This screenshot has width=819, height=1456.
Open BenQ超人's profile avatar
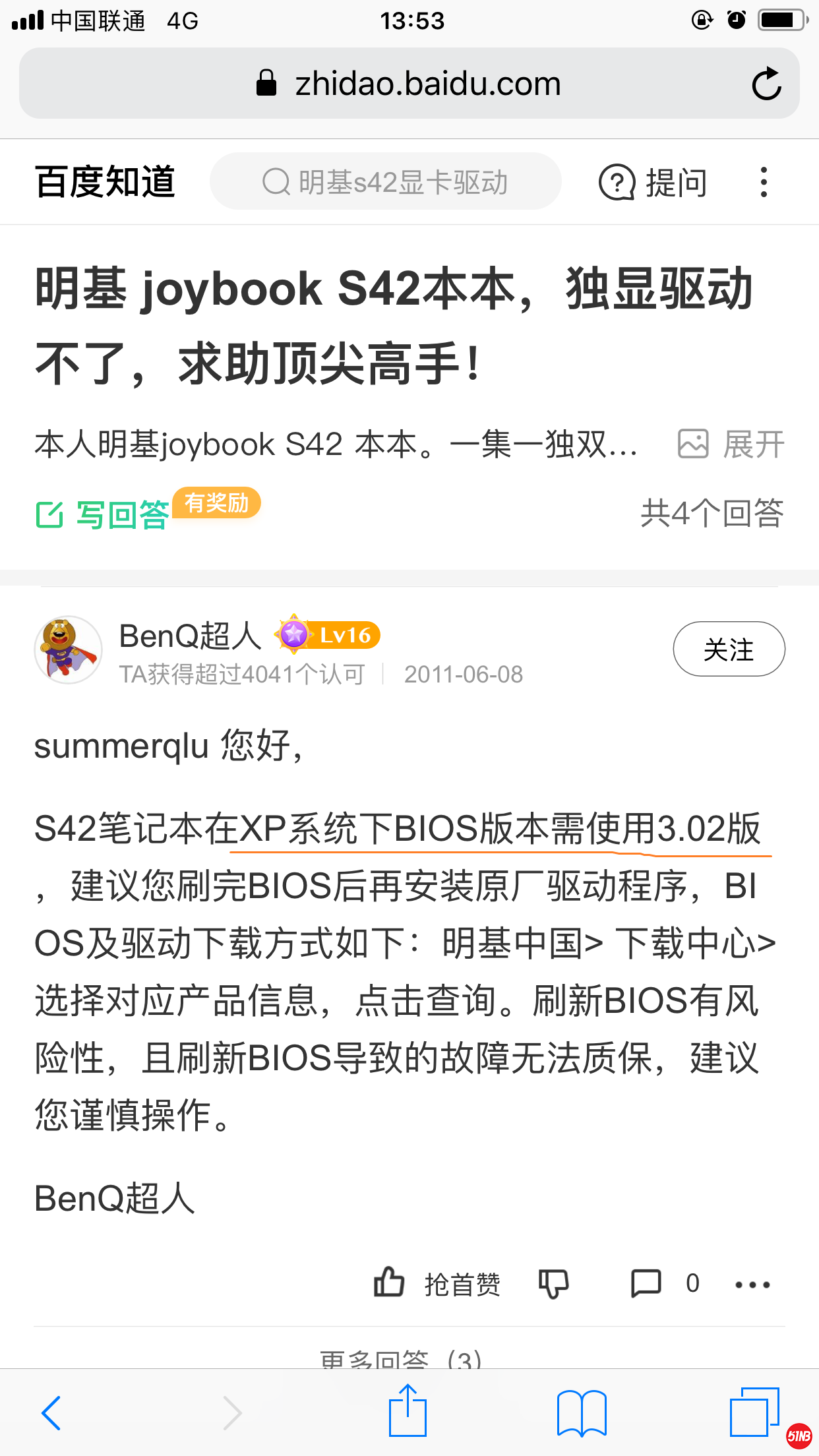68,650
